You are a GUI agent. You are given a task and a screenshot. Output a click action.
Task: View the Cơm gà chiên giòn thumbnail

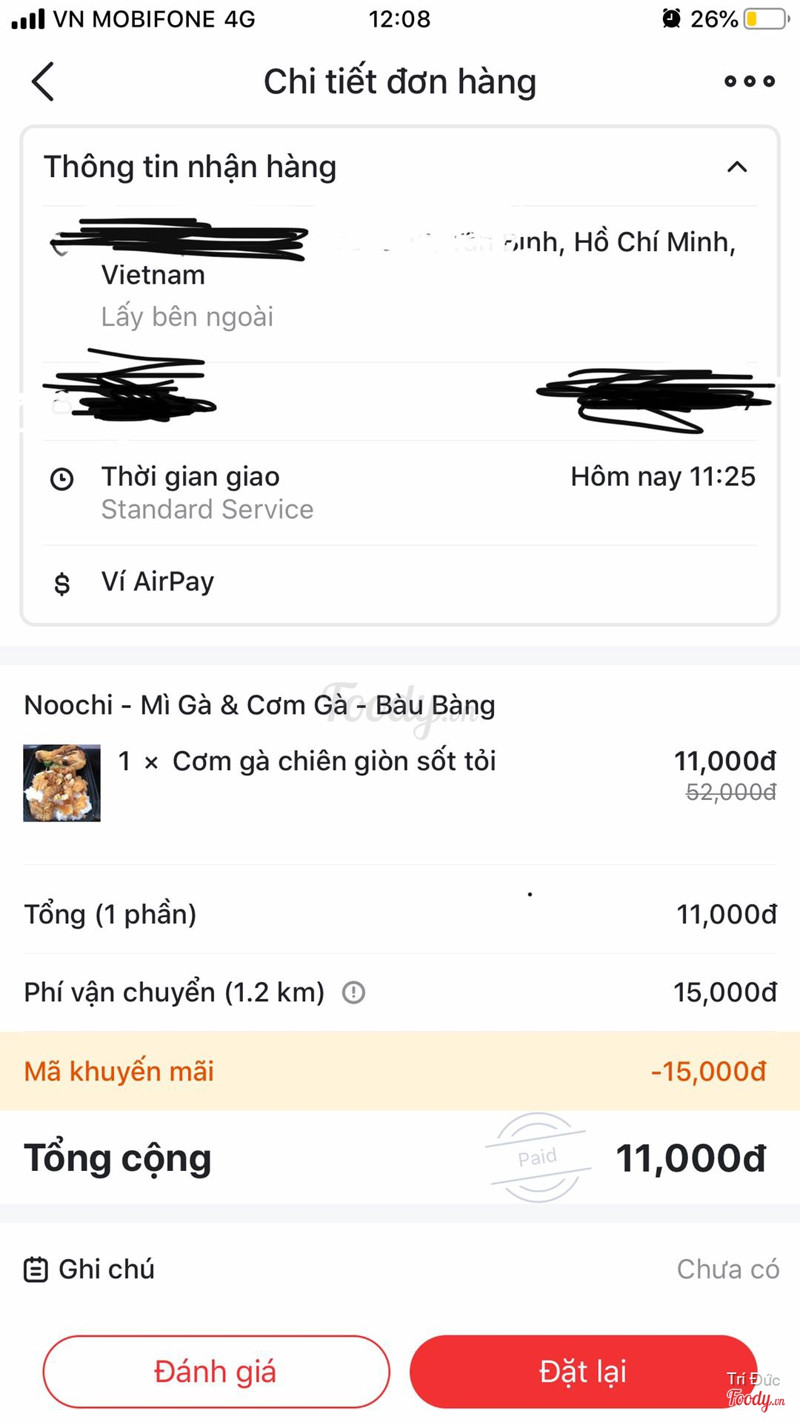point(62,783)
